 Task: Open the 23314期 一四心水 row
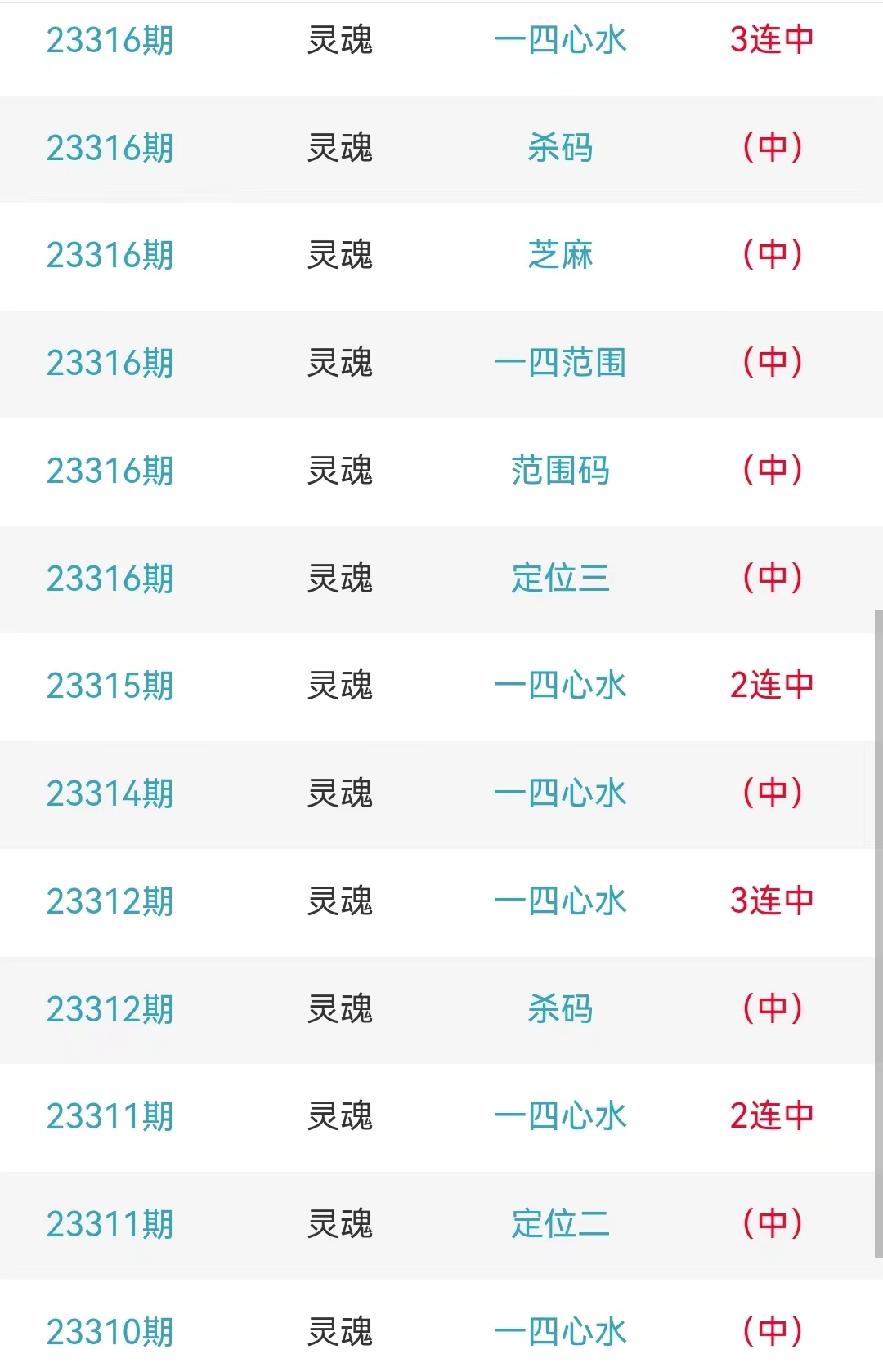(560, 793)
